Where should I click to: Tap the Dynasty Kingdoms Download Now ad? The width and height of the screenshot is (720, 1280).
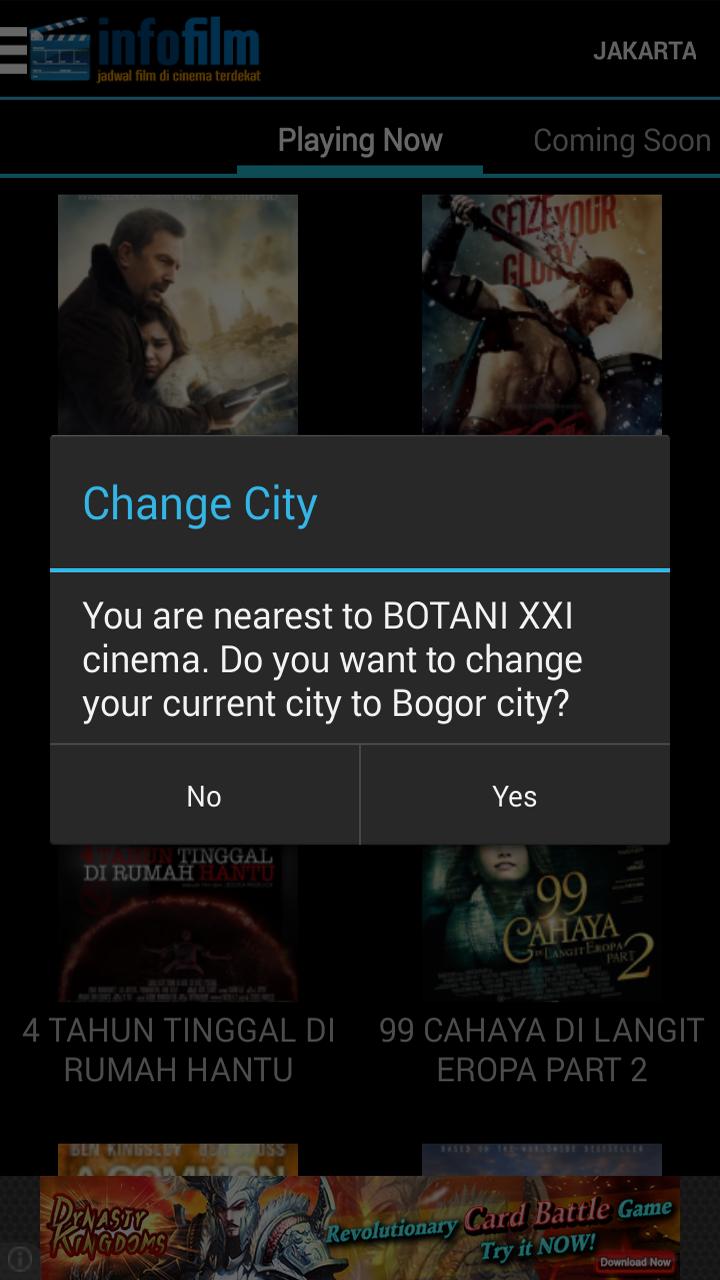pos(636,1262)
